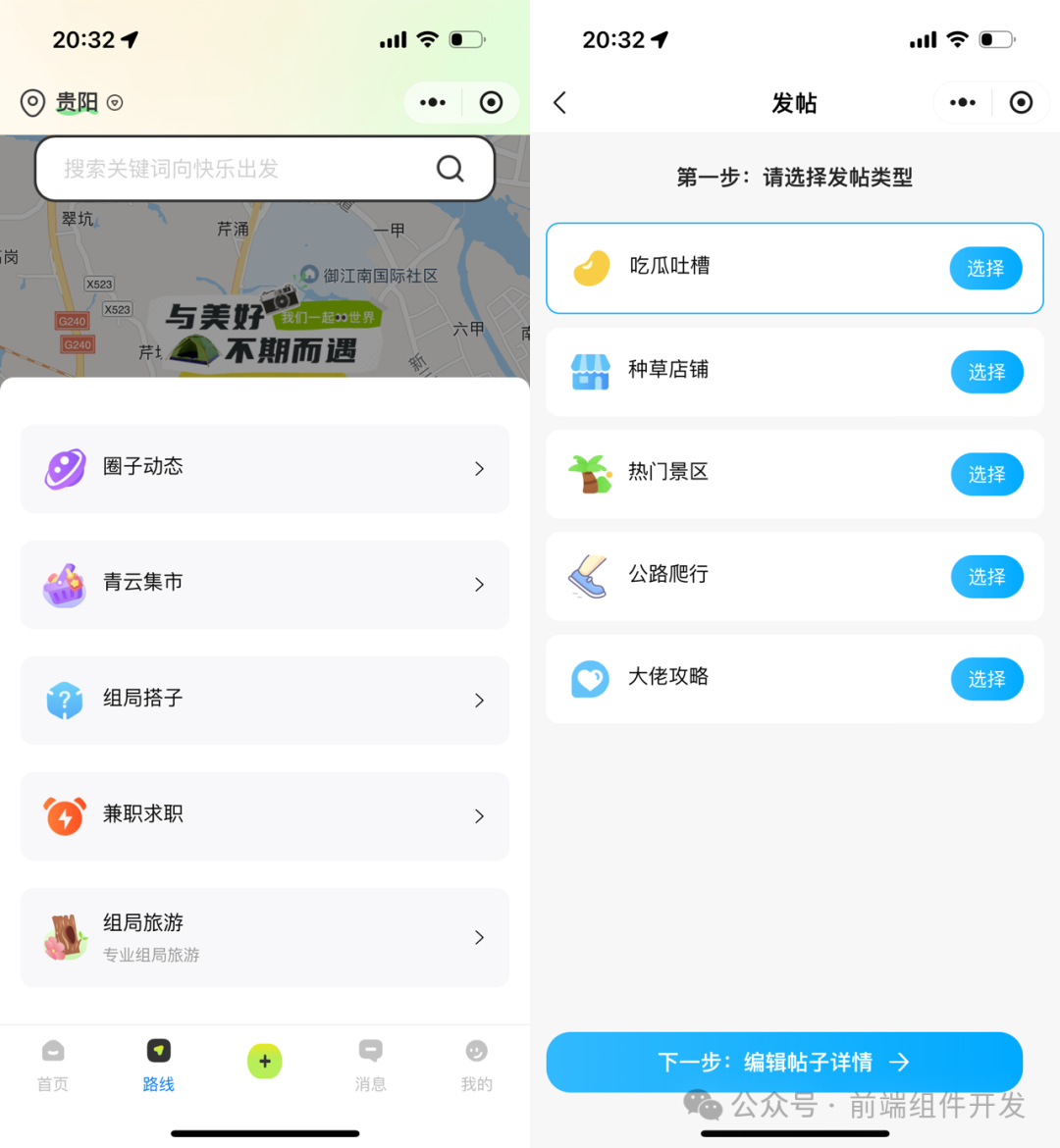
Task: Expand the 组局旅游 entry via its chevron
Action: click(x=479, y=937)
